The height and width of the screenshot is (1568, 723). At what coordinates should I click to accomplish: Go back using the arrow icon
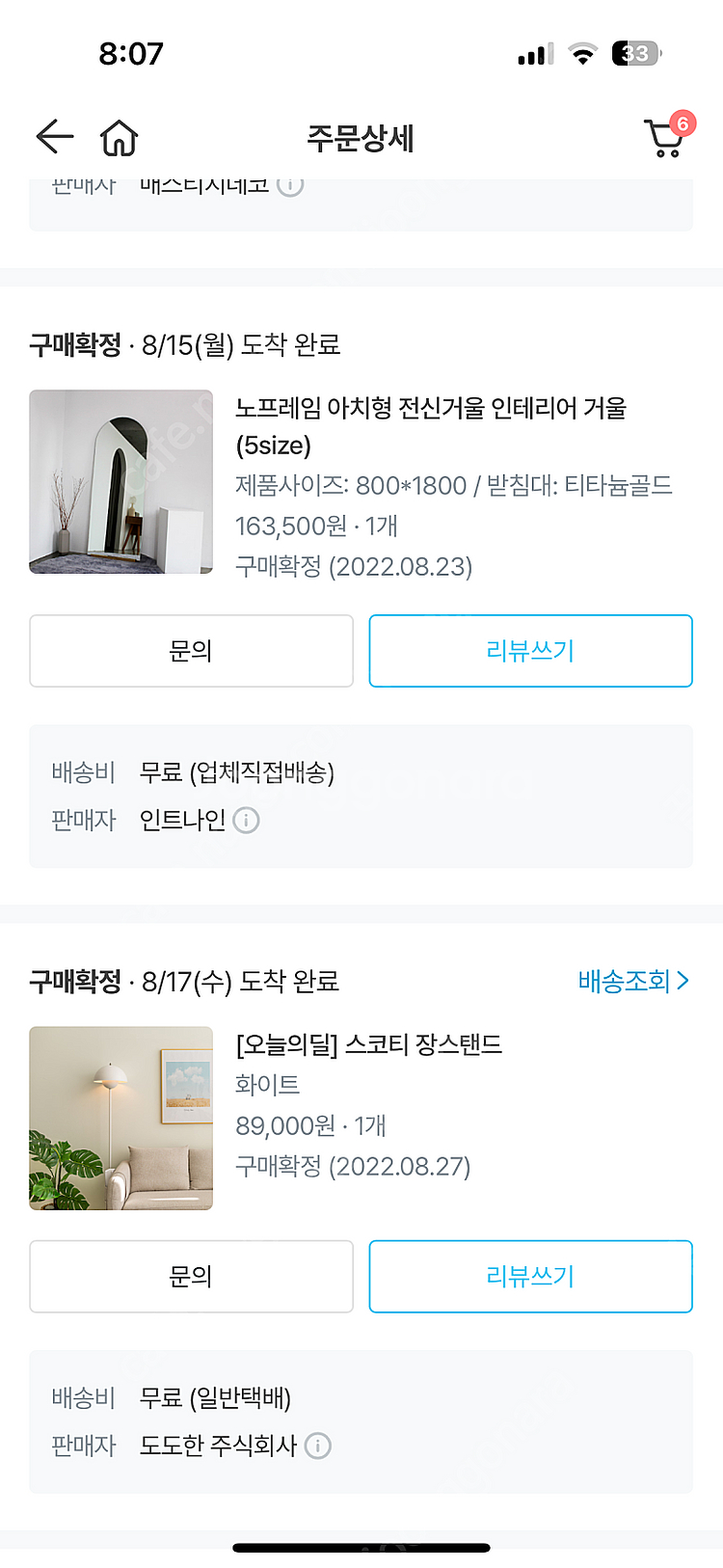[x=55, y=137]
